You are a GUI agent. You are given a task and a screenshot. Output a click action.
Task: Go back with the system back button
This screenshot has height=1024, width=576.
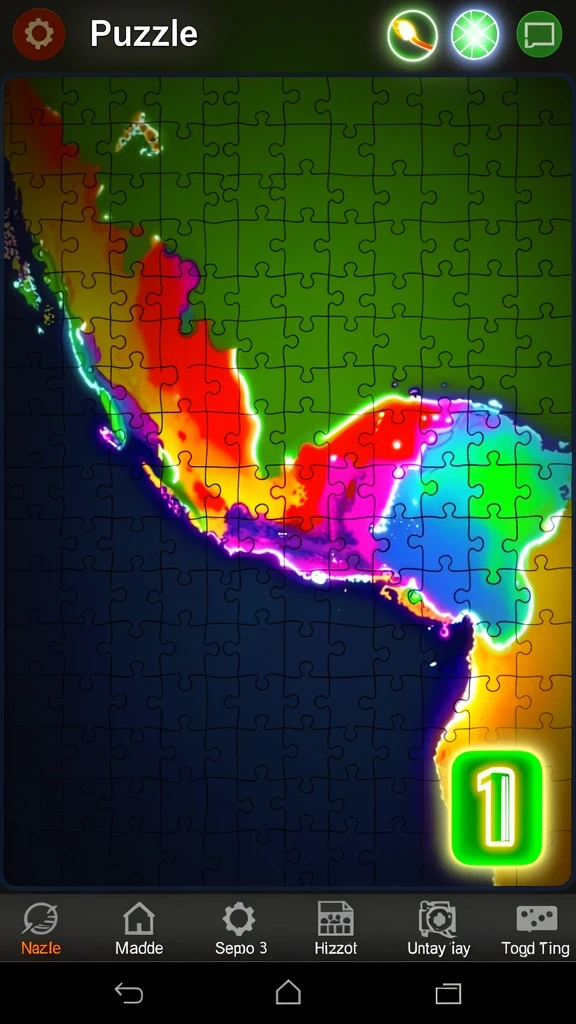click(129, 993)
